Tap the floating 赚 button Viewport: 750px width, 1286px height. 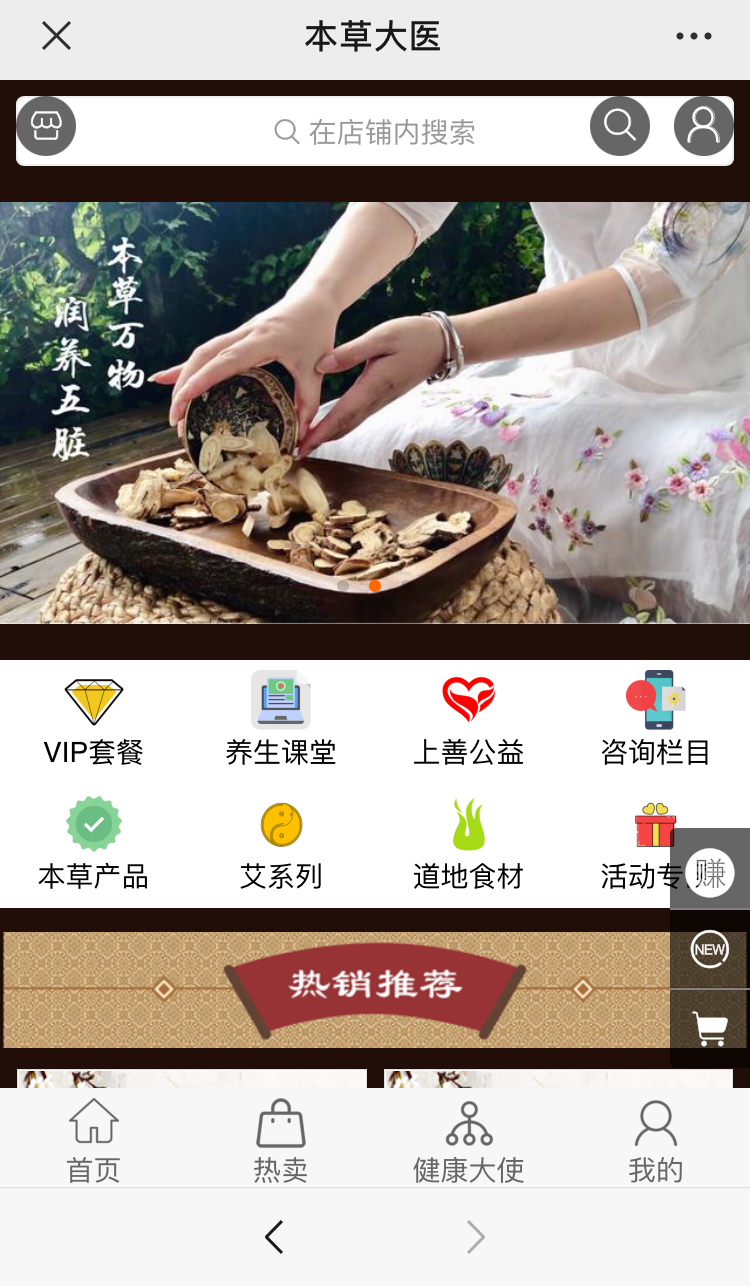pyautogui.click(x=710, y=870)
